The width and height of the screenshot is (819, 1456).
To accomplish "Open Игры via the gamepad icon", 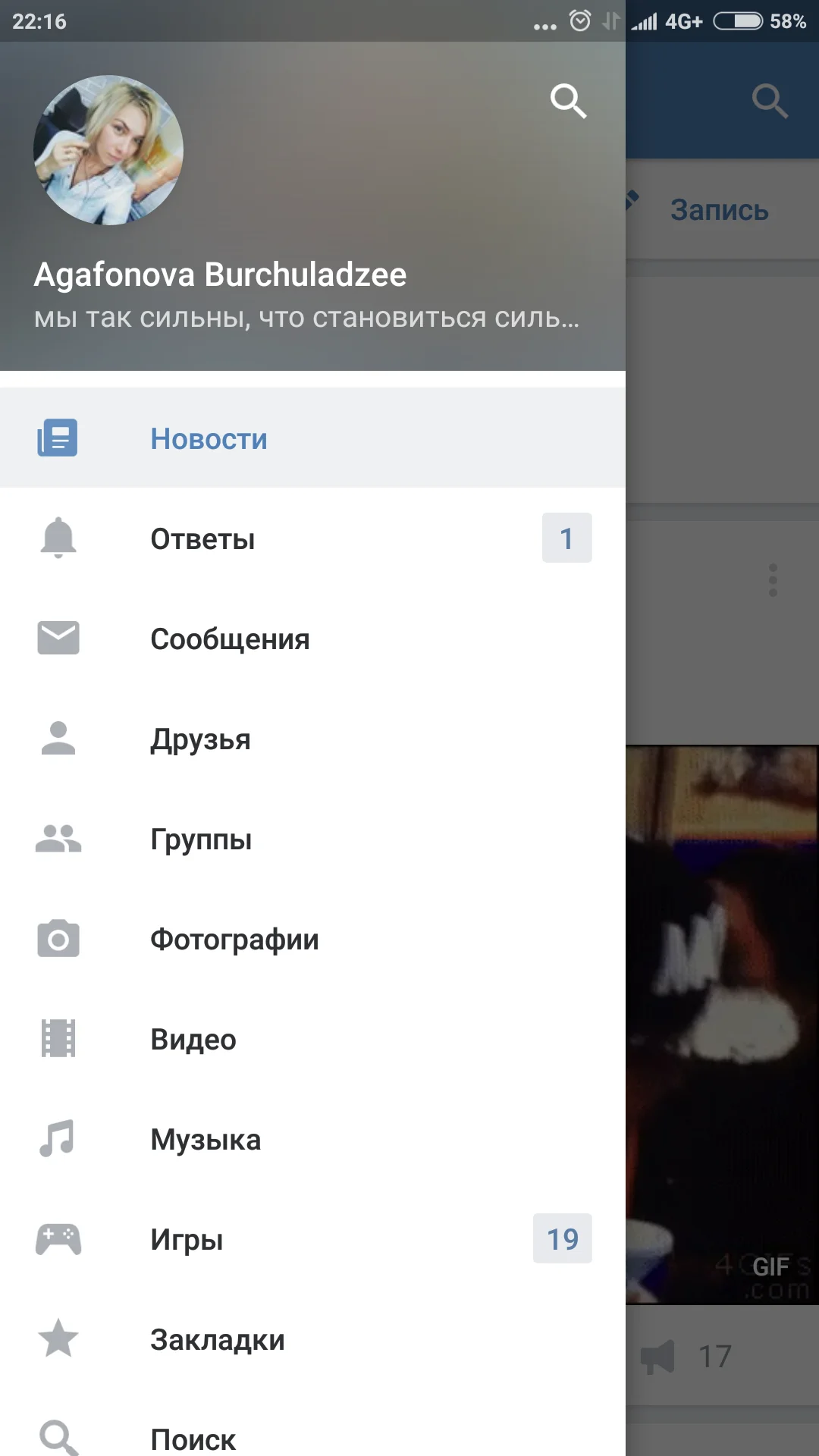I will (x=58, y=1239).
